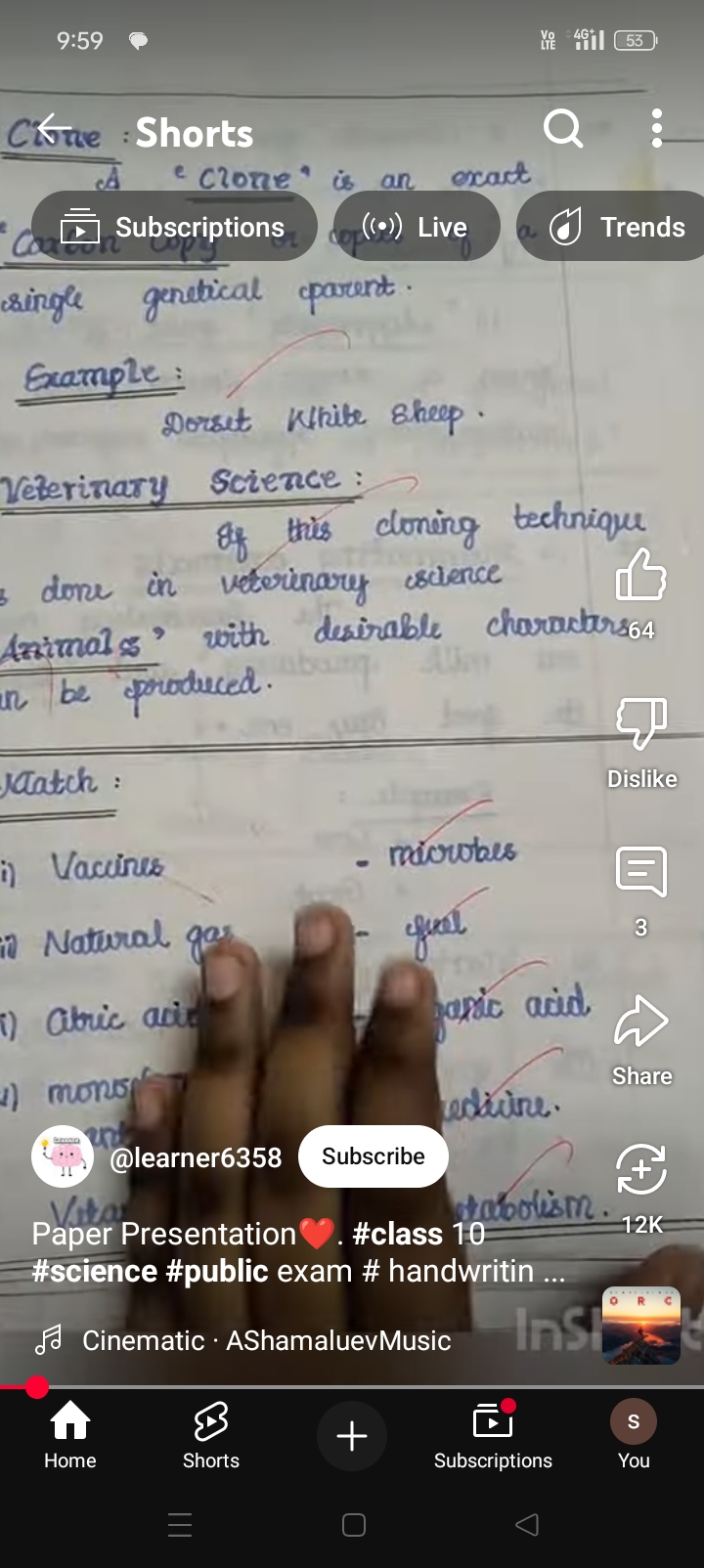Subscribe to @learner6358
The width and height of the screenshot is (704, 1568).
373,1156
